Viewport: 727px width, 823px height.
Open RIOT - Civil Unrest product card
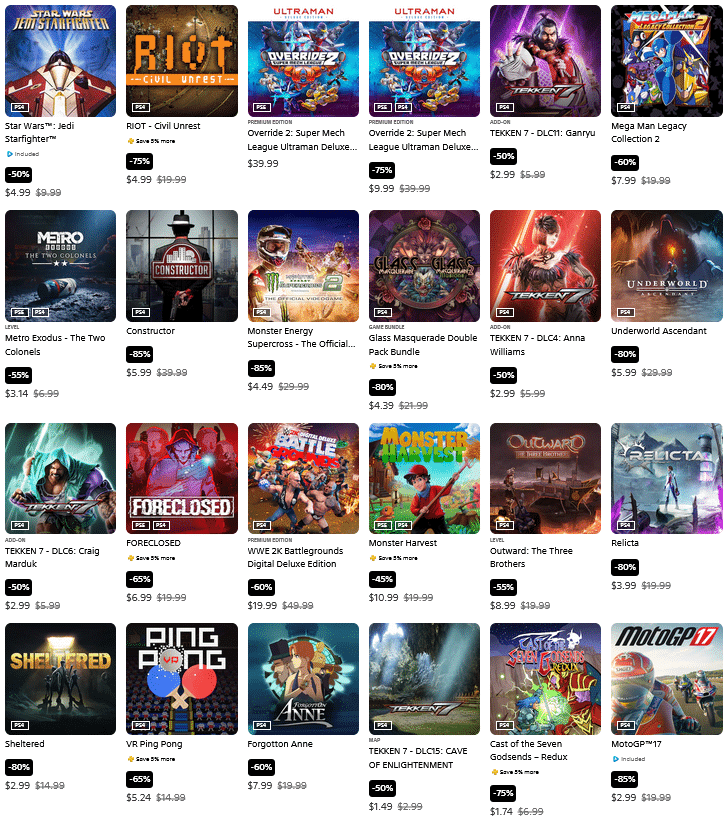click(x=182, y=60)
